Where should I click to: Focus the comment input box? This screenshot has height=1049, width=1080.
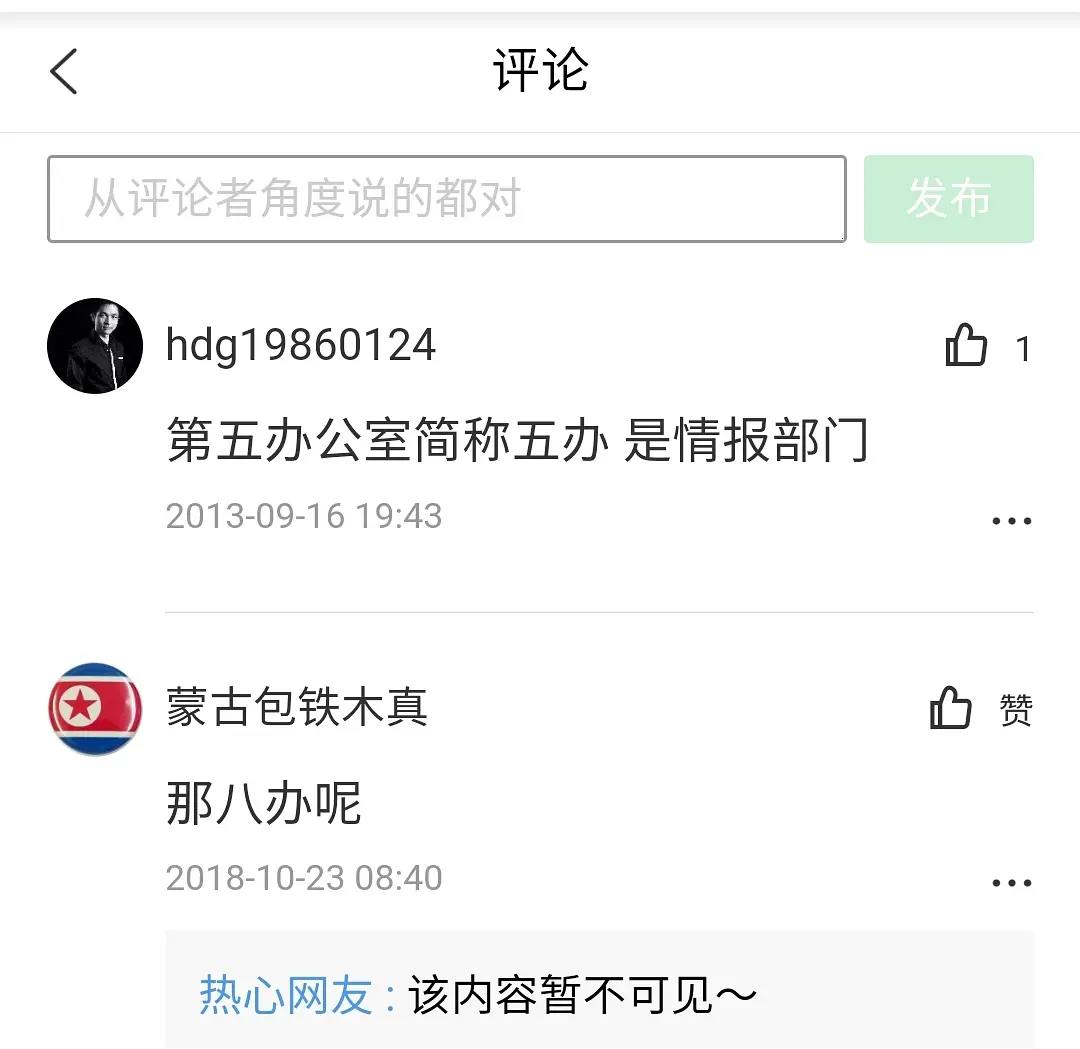click(446, 199)
